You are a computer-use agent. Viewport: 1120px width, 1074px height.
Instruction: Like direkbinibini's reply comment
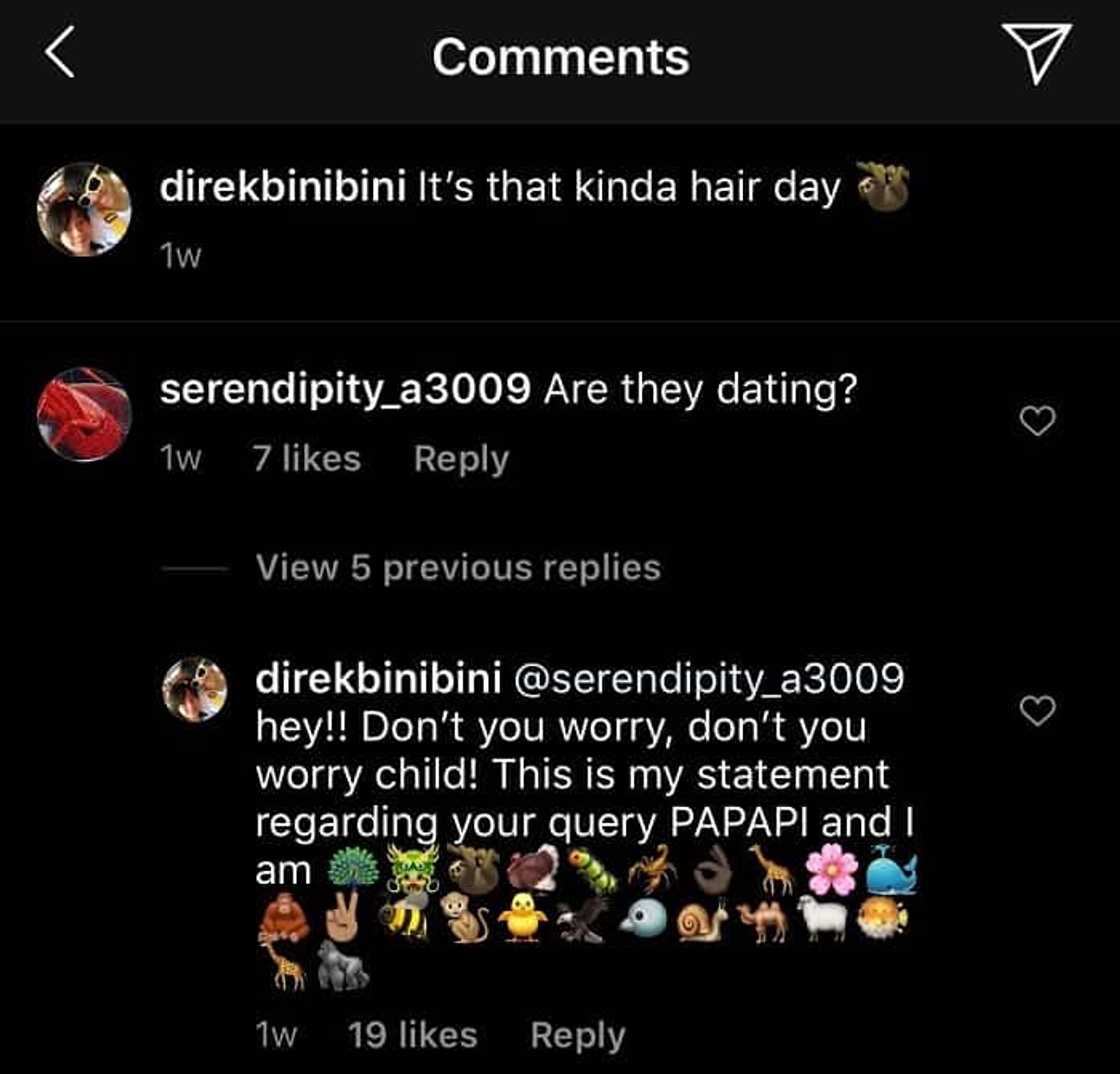pos(1038,710)
